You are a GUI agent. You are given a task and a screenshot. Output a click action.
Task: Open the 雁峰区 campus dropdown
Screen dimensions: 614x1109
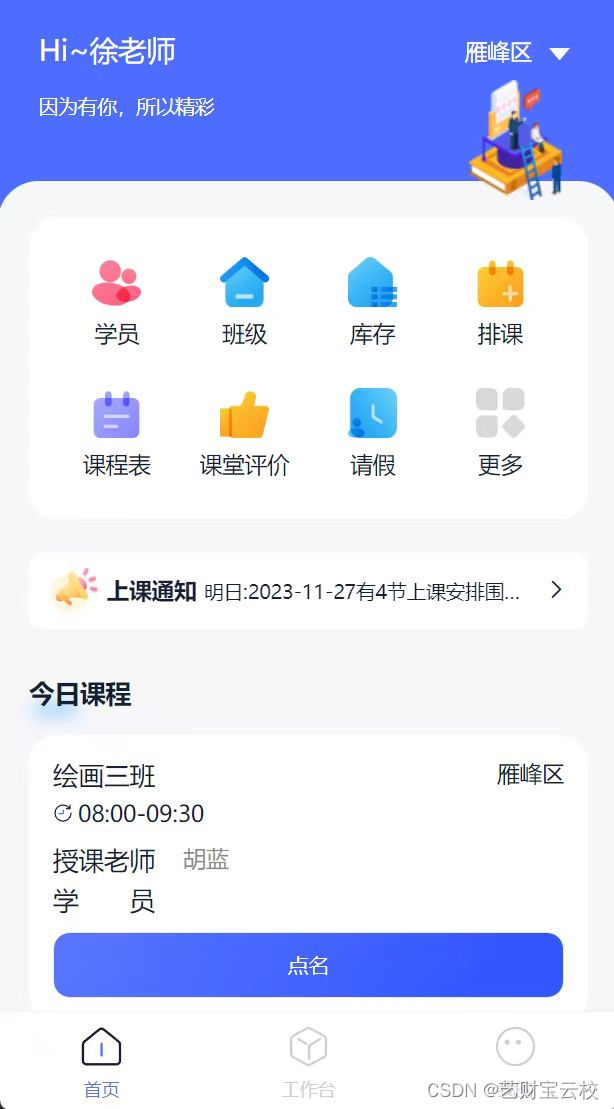coord(516,53)
